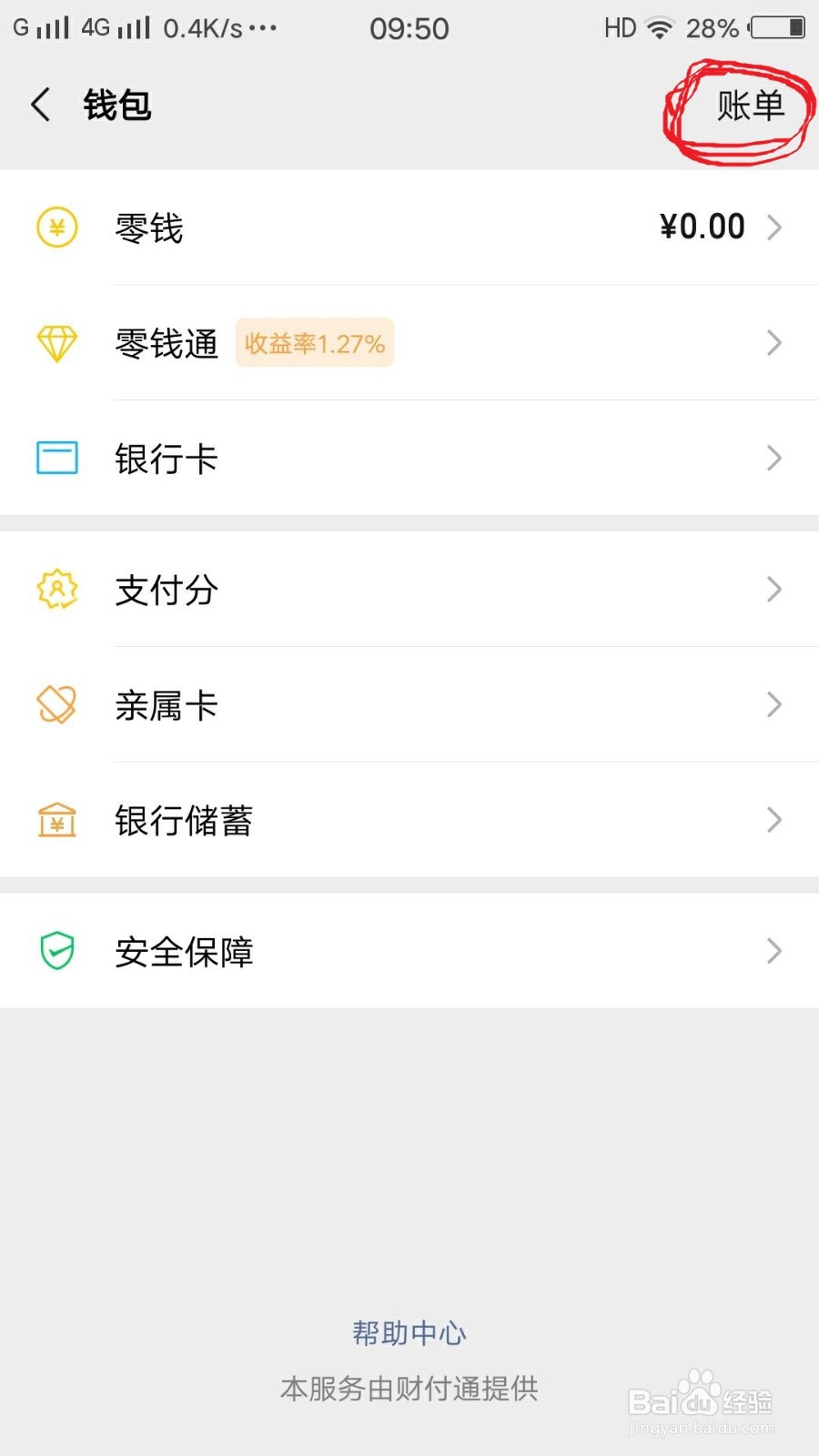
Task: Open the 零钱 balance row
Action: [409, 227]
